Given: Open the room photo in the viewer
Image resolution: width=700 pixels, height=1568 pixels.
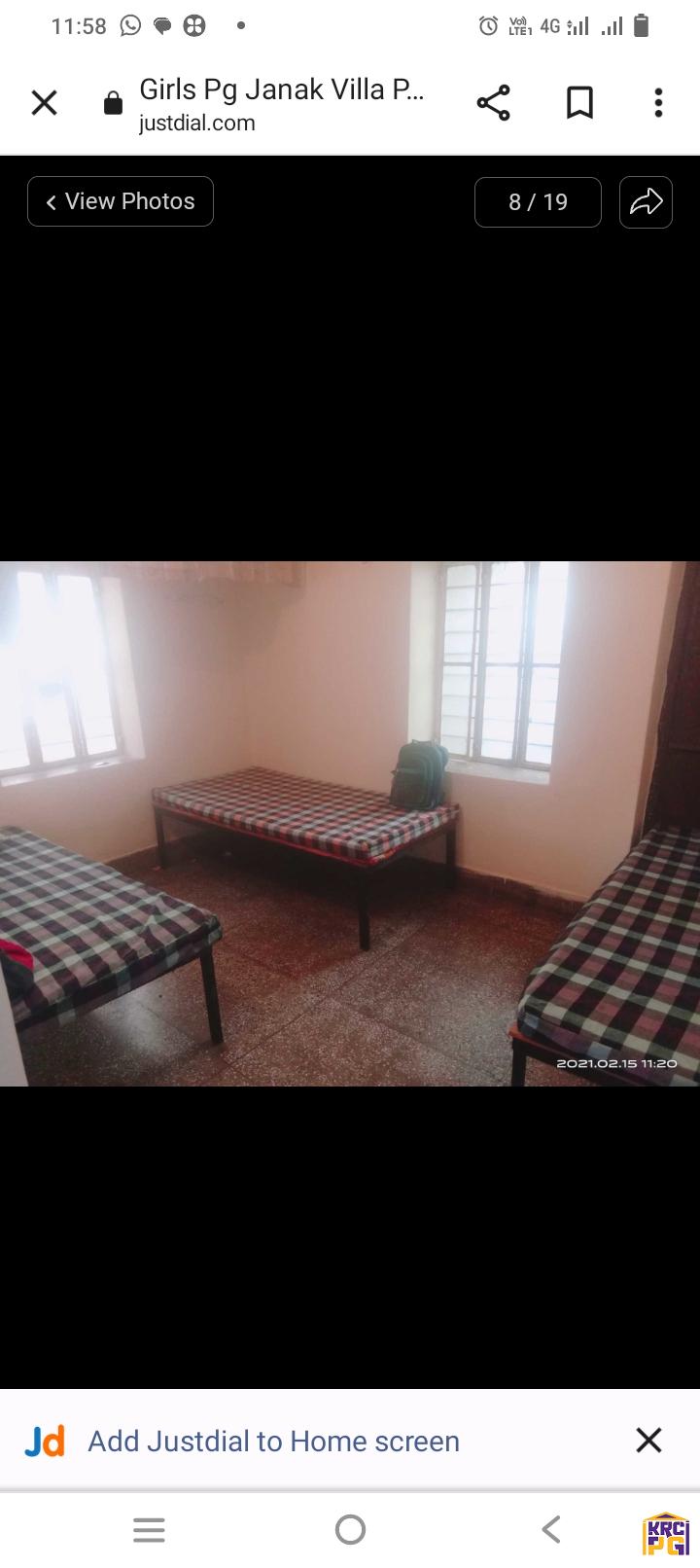Looking at the screenshot, I should click(350, 823).
